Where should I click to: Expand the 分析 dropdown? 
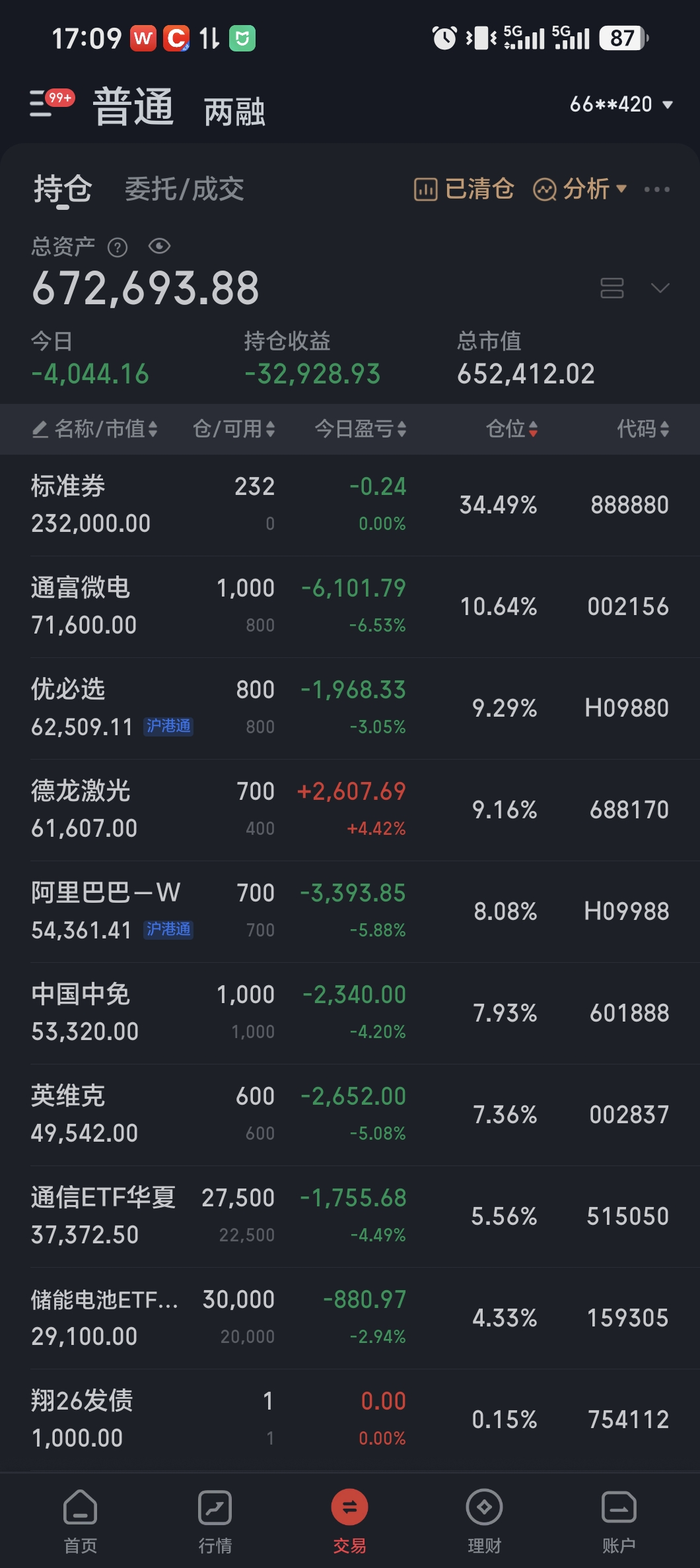pyautogui.click(x=580, y=189)
